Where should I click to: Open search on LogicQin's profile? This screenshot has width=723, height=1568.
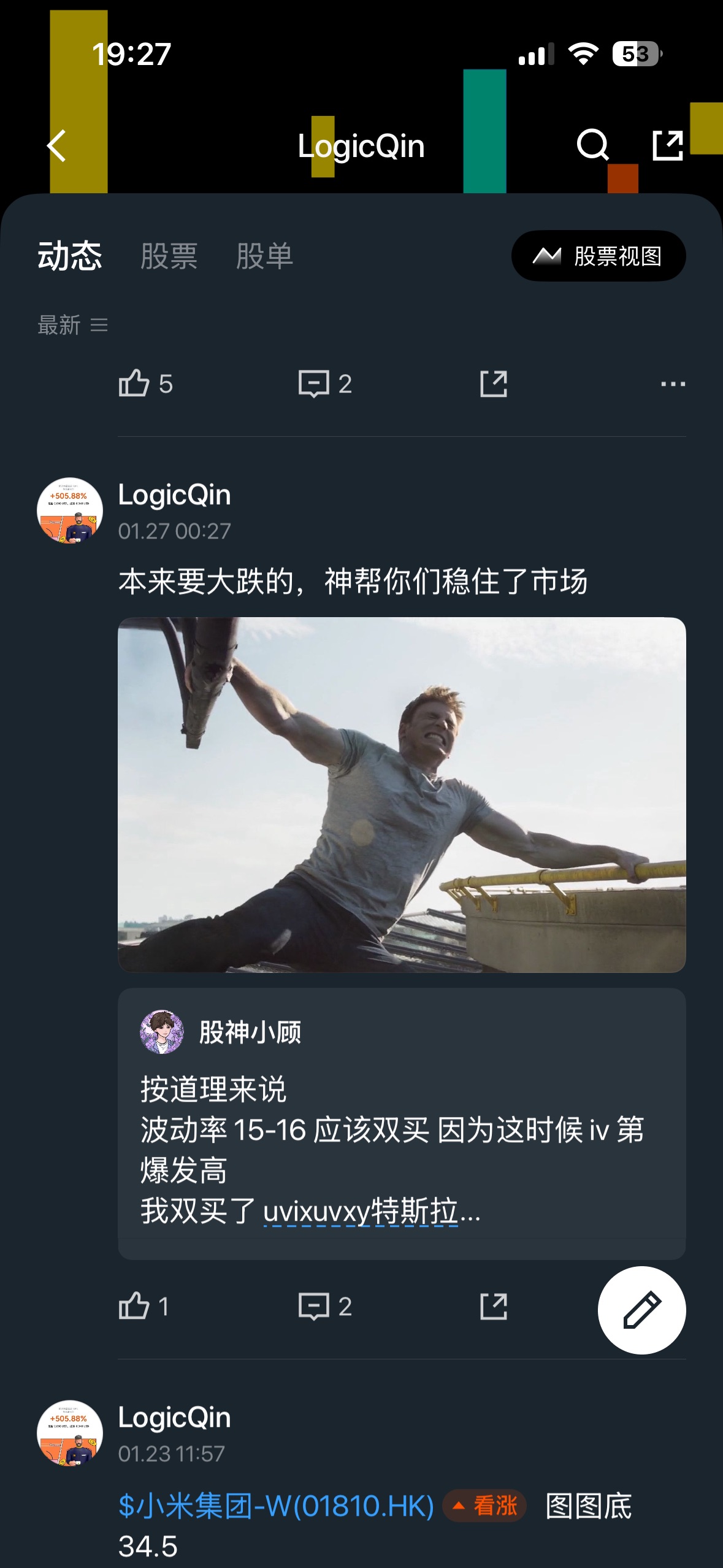point(592,146)
